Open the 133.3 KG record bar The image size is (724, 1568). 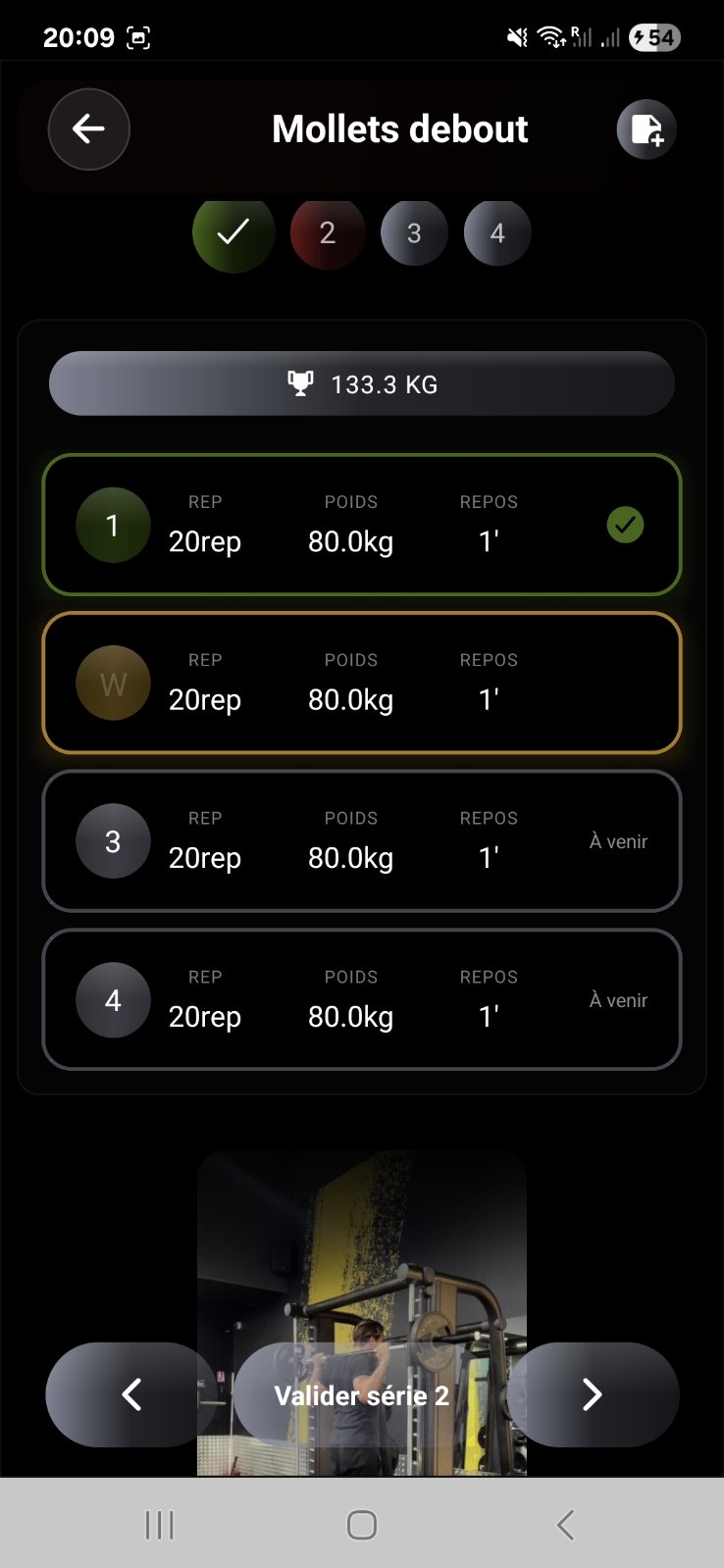pyautogui.click(x=362, y=383)
